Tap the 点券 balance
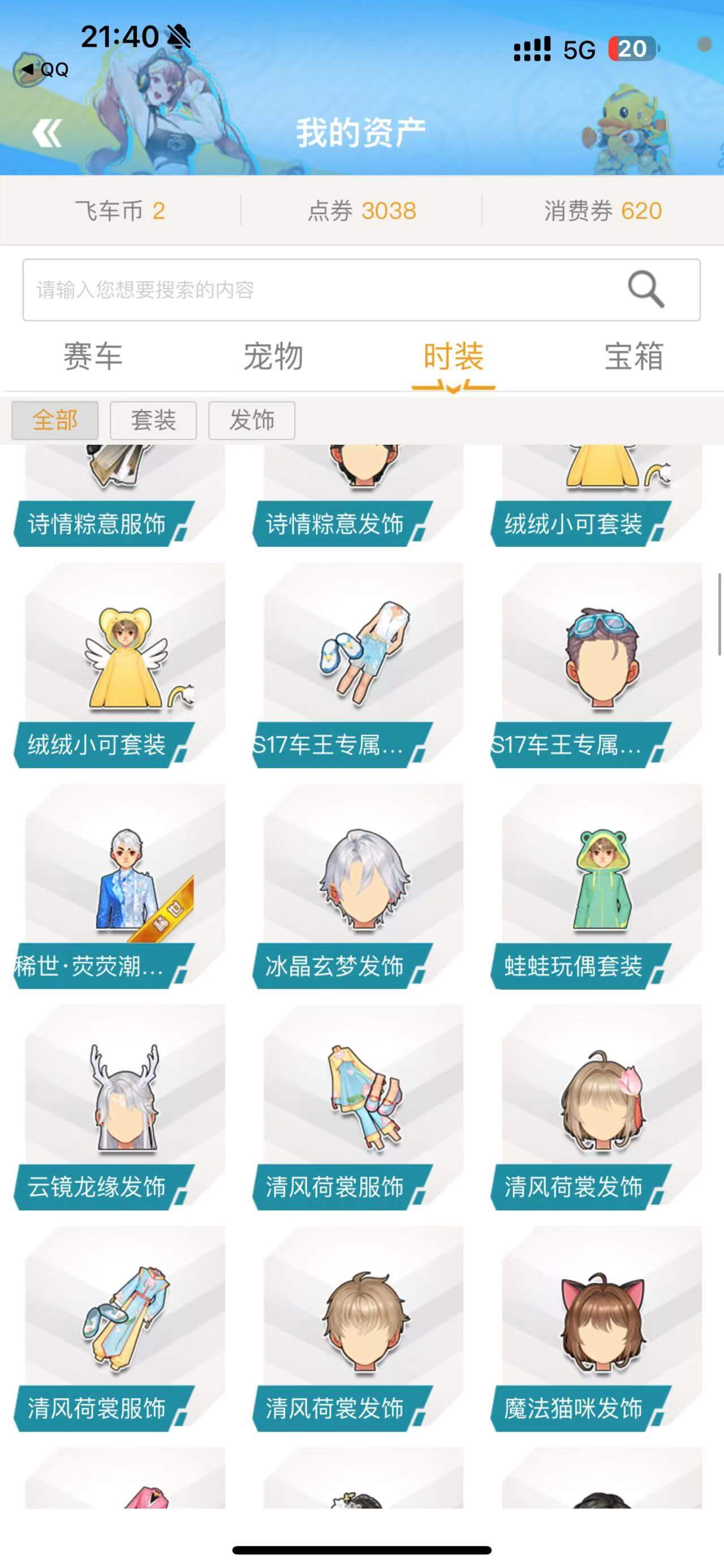The image size is (724, 1568). 361,211
